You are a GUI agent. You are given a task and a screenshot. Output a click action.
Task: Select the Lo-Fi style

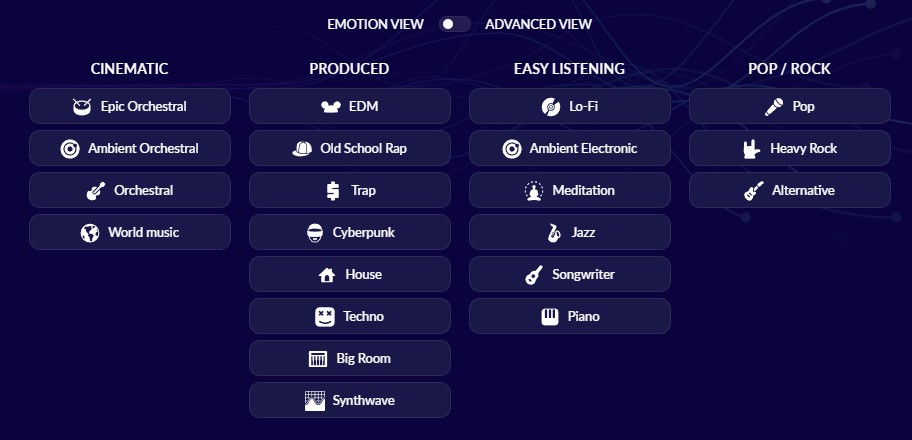(570, 106)
